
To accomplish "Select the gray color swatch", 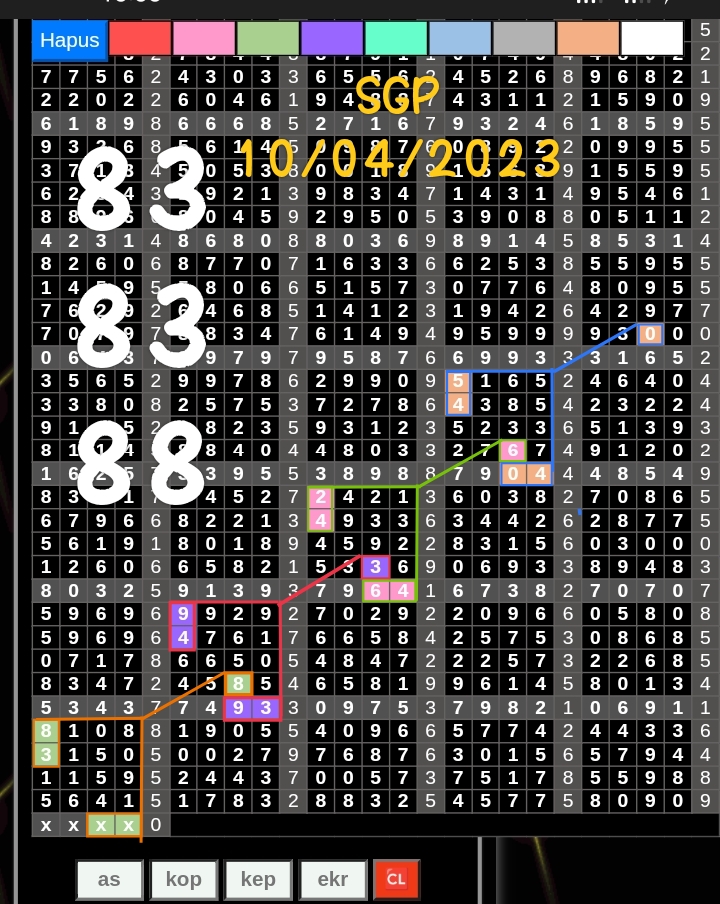I will click(524, 38).
